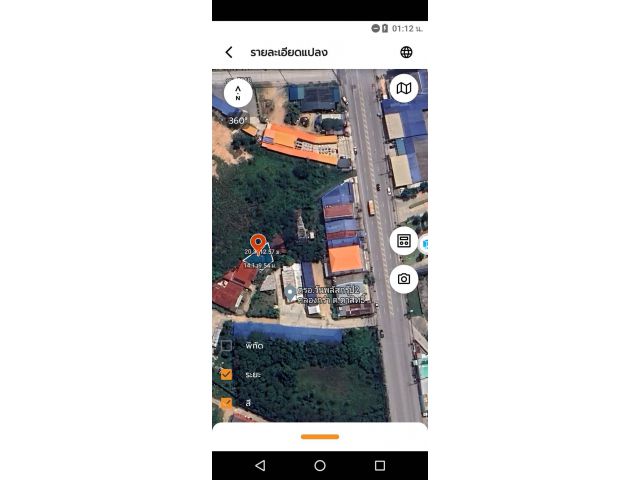Tap the north compass button
640x480 pixels.
pyautogui.click(x=238, y=92)
